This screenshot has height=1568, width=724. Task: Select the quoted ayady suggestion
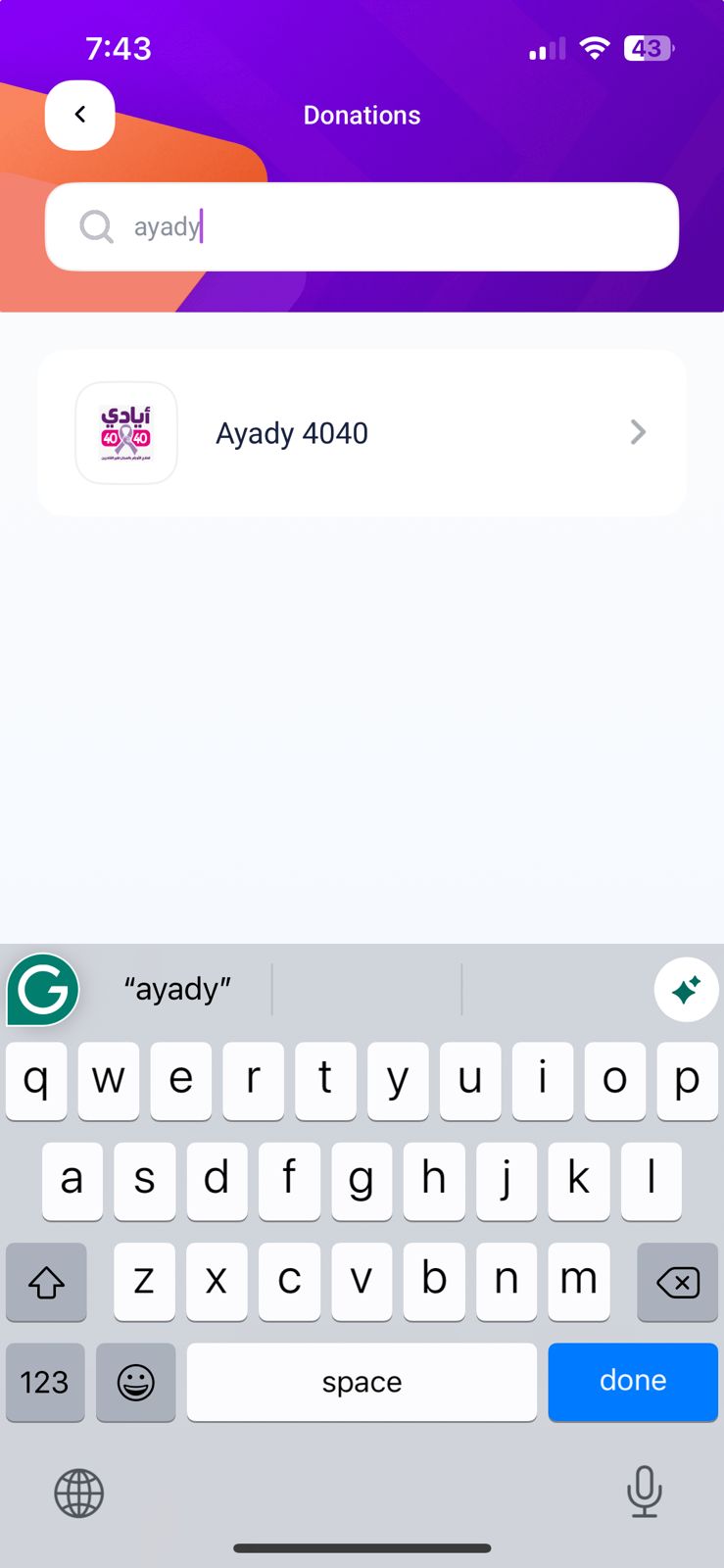tap(176, 989)
